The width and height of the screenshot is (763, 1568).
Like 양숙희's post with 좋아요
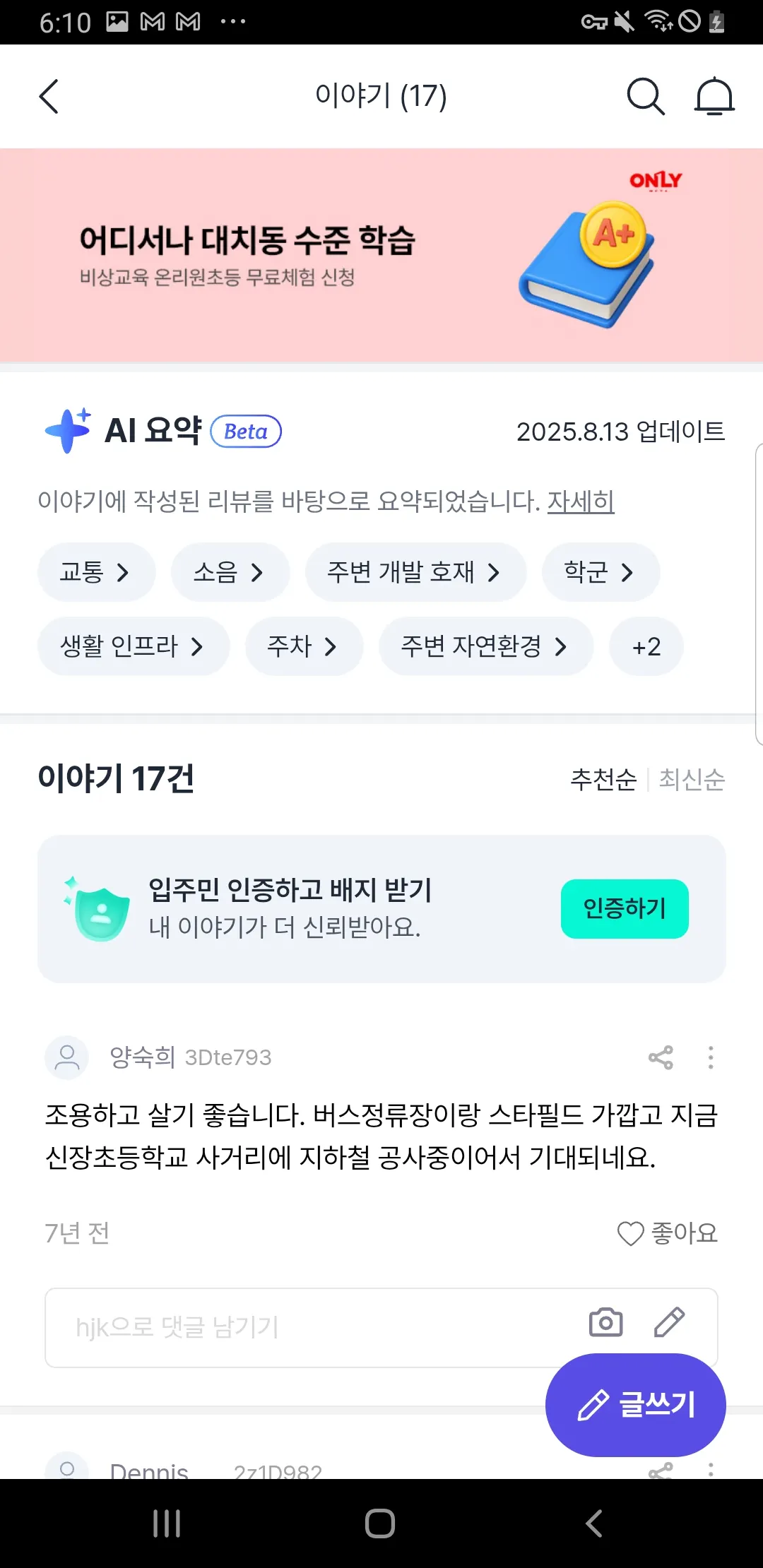tap(667, 1233)
